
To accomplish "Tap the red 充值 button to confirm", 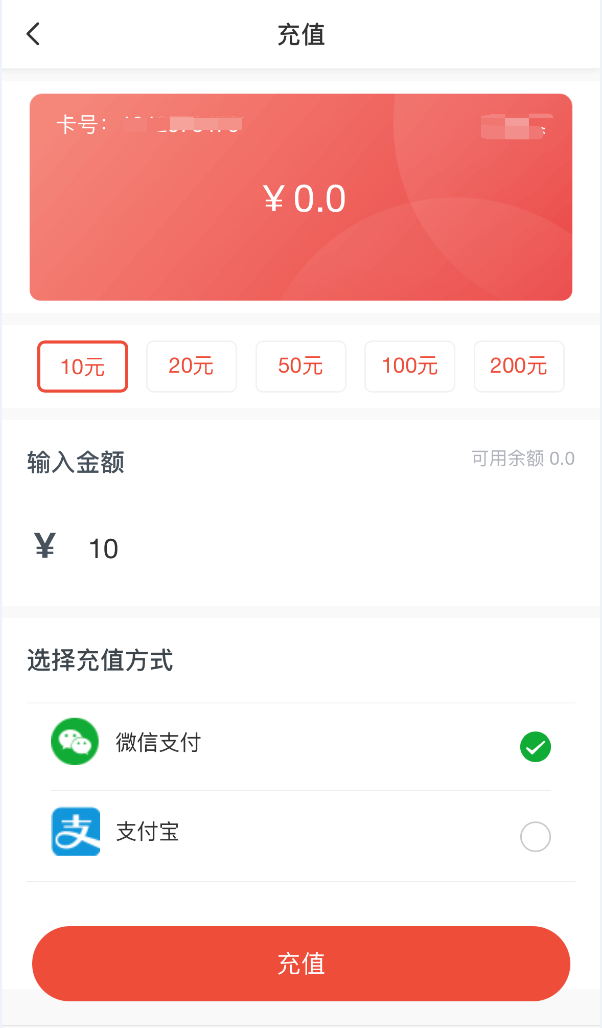I will [x=301, y=963].
